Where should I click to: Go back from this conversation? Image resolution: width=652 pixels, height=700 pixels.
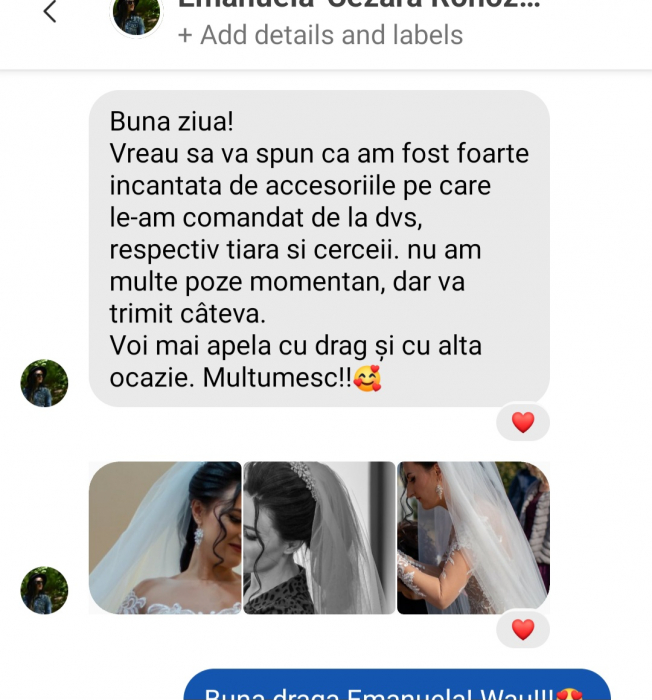pyautogui.click(x=50, y=12)
